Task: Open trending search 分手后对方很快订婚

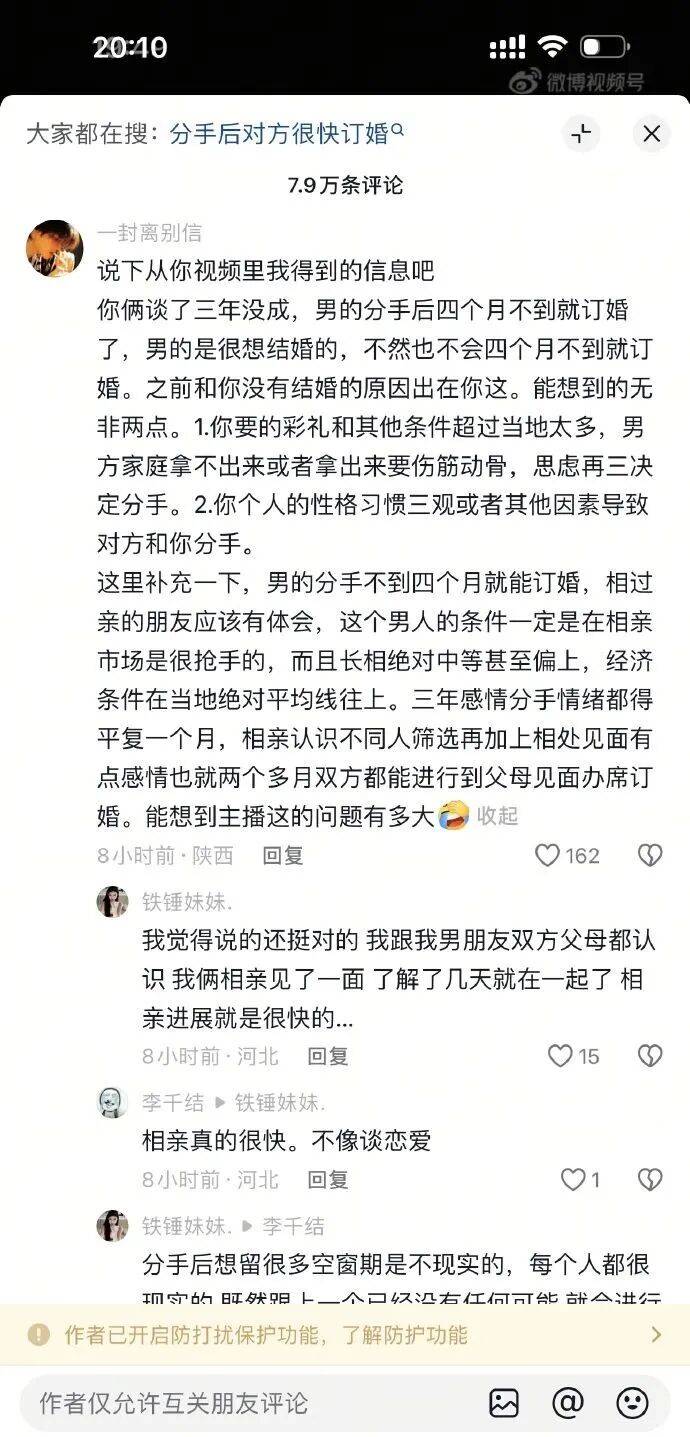Action: tap(287, 134)
